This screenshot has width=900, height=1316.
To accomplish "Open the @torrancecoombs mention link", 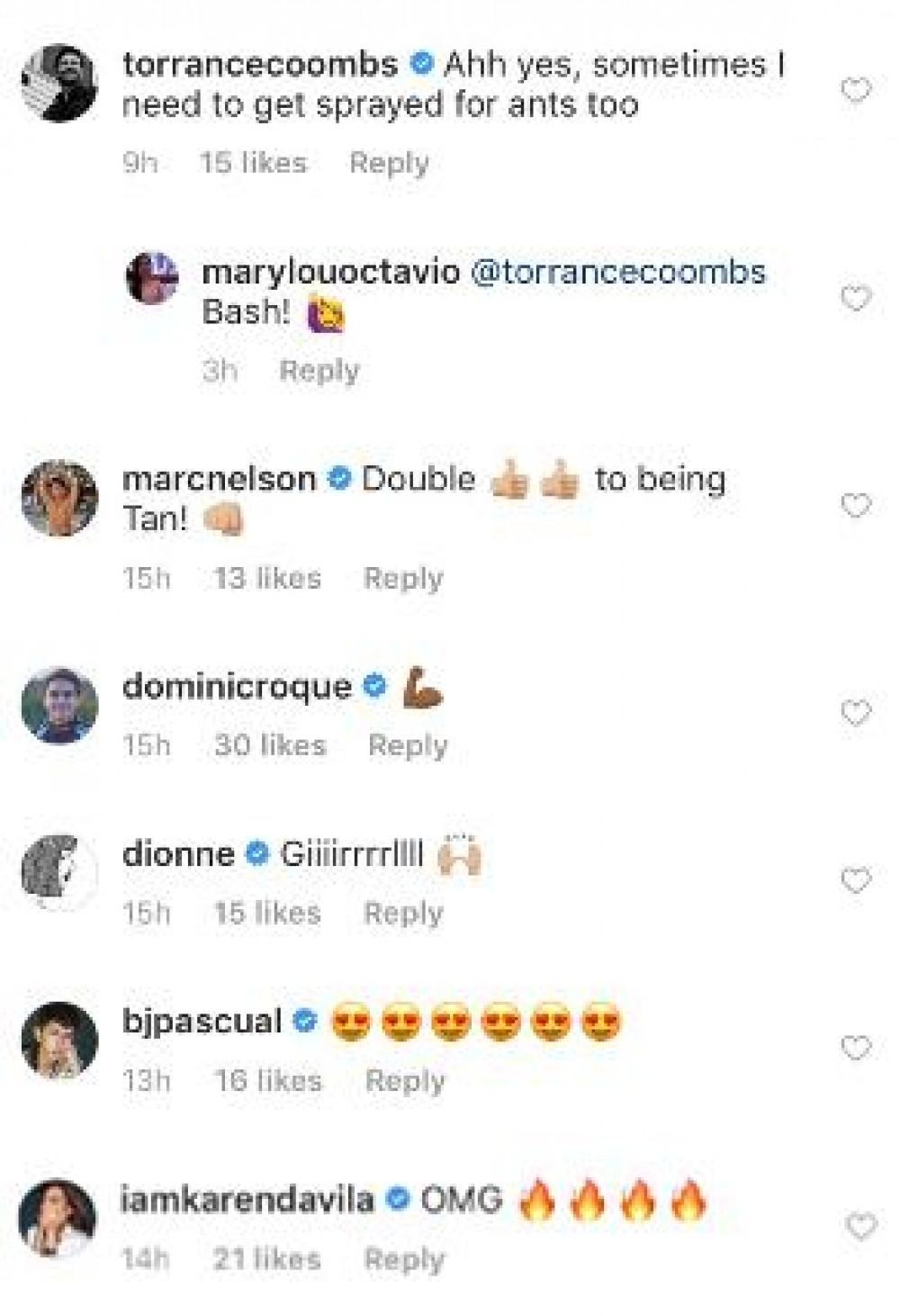I will coord(618,272).
